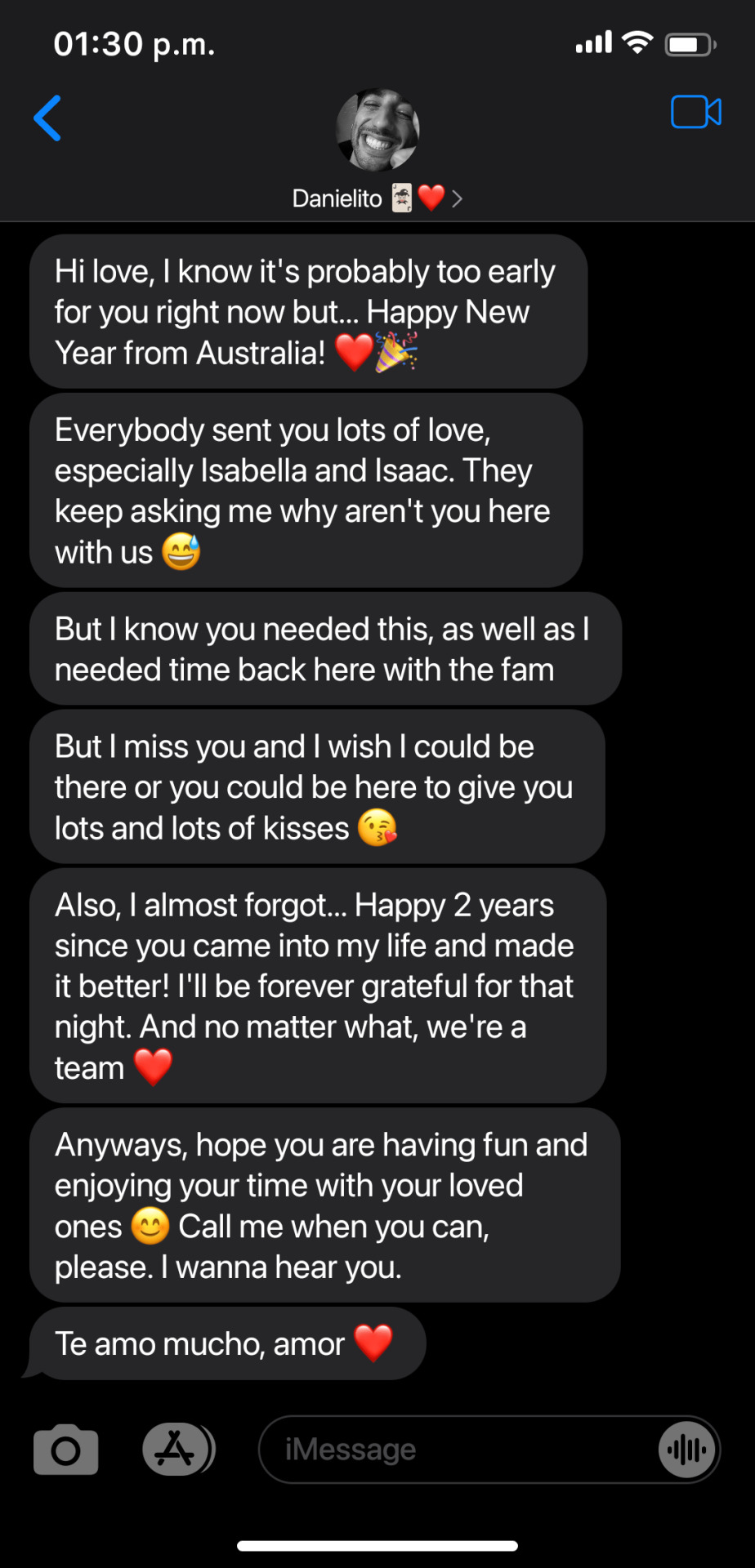Viewport: 755px width, 1568px height.
Task: Focus the iMessage text field
Action: point(458,1450)
